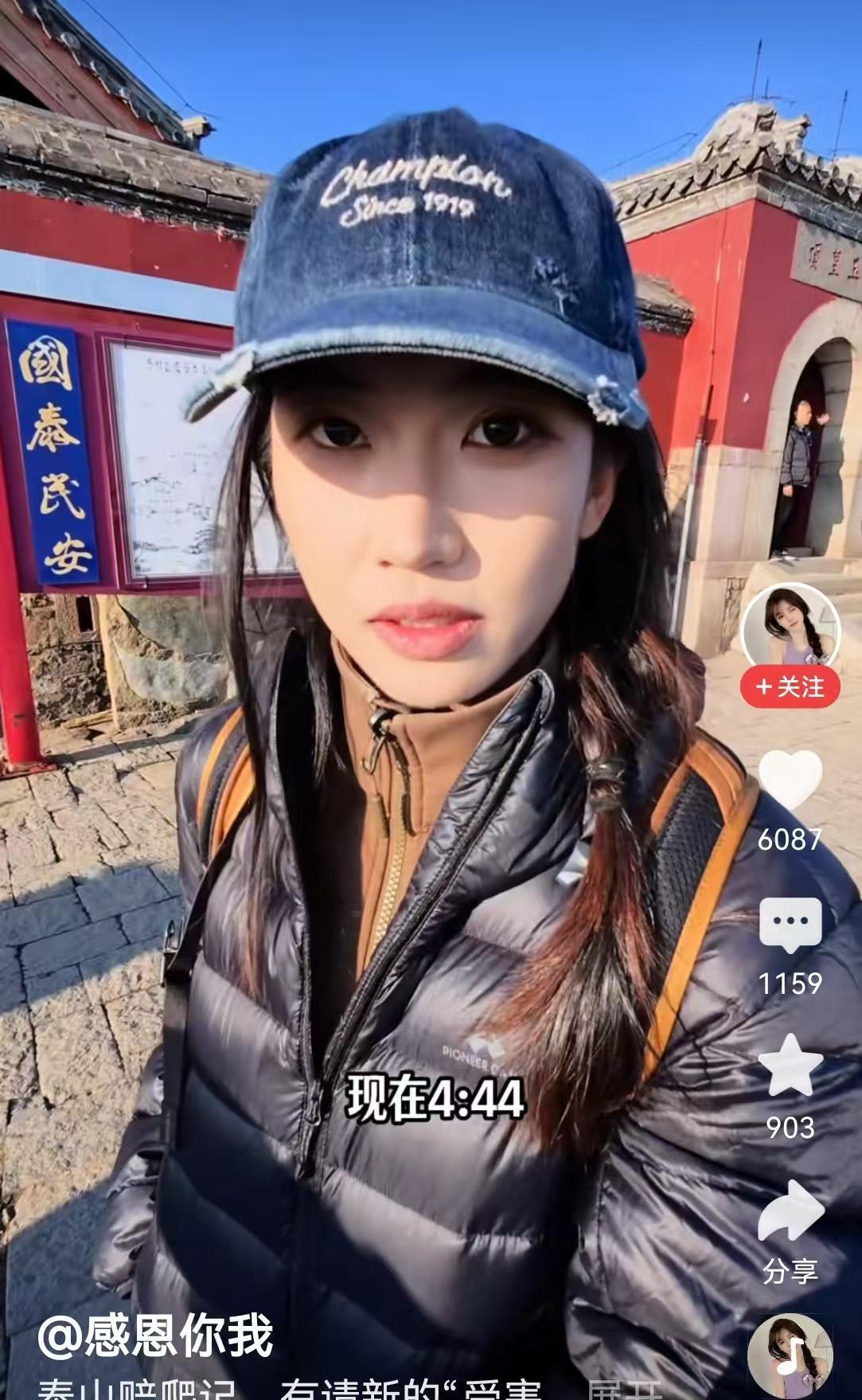Save video with the star icon

pyautogui.click(x=790, y=1067)
